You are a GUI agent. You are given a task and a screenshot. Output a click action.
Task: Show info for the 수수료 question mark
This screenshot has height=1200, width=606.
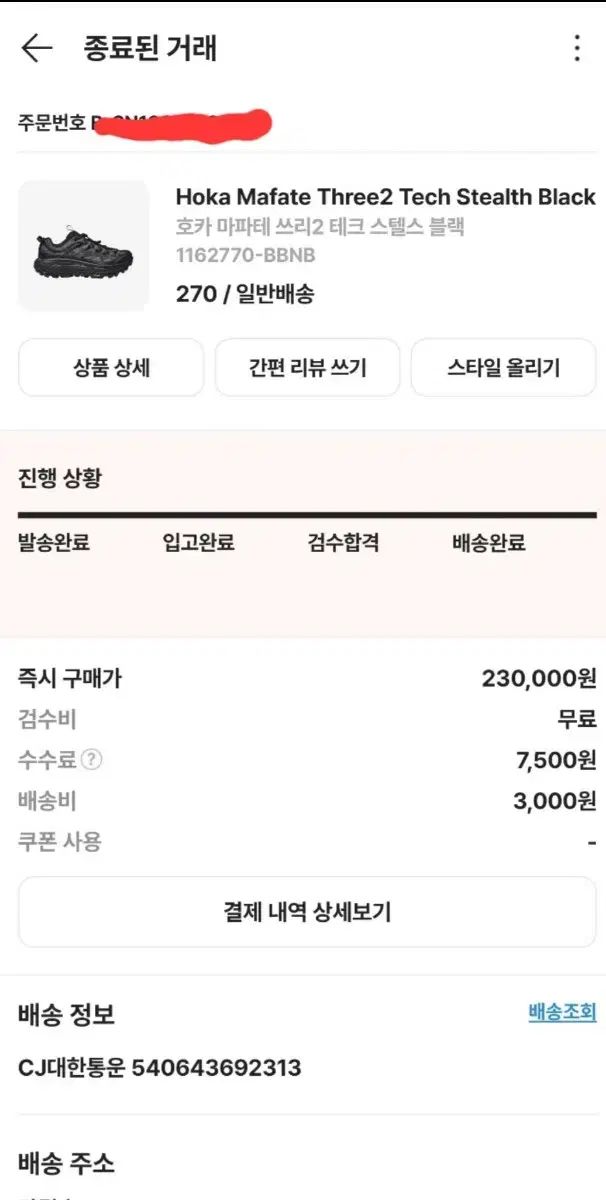click(x=92, y=760)
